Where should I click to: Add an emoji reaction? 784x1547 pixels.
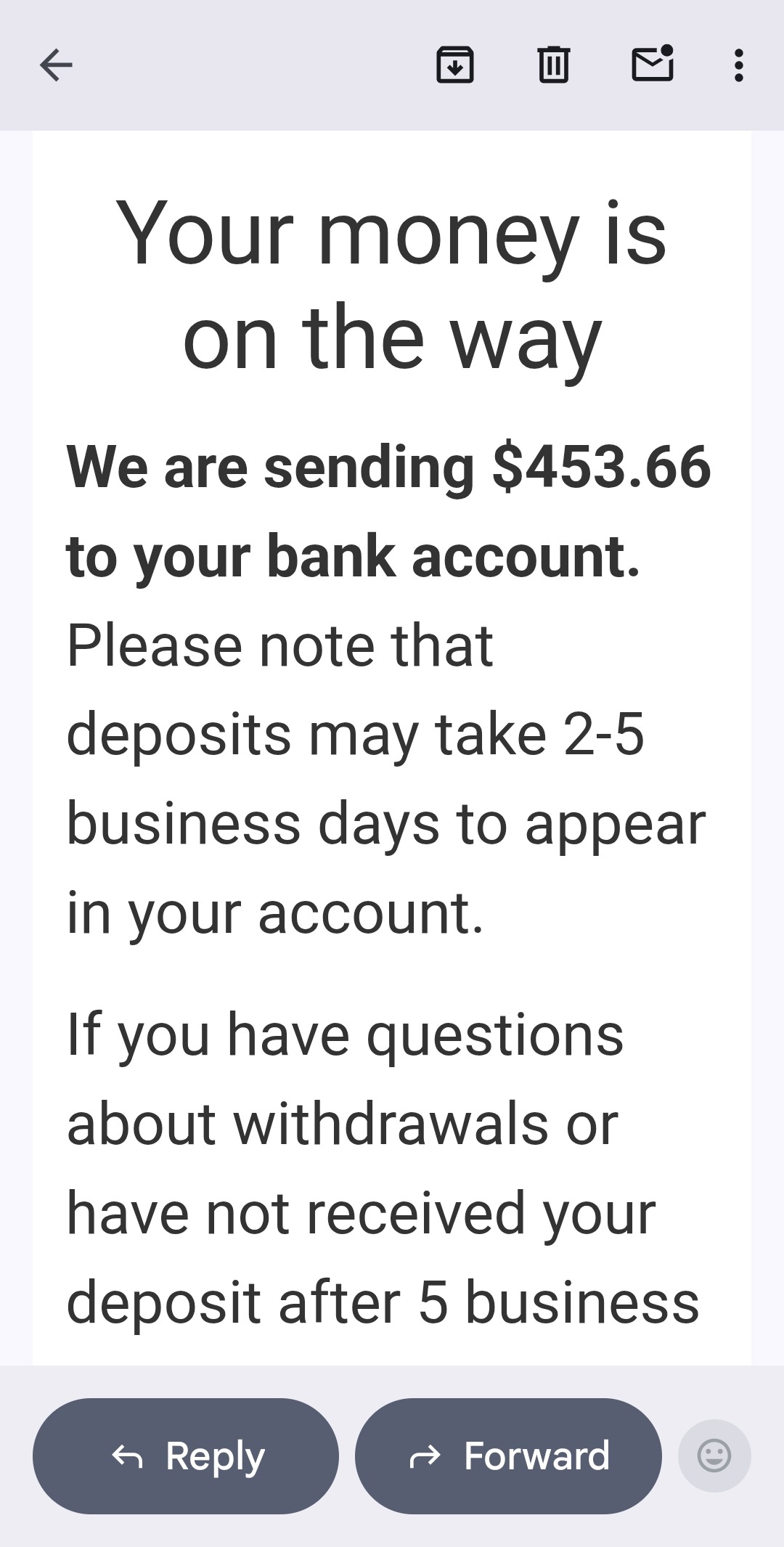point(714,1456)
